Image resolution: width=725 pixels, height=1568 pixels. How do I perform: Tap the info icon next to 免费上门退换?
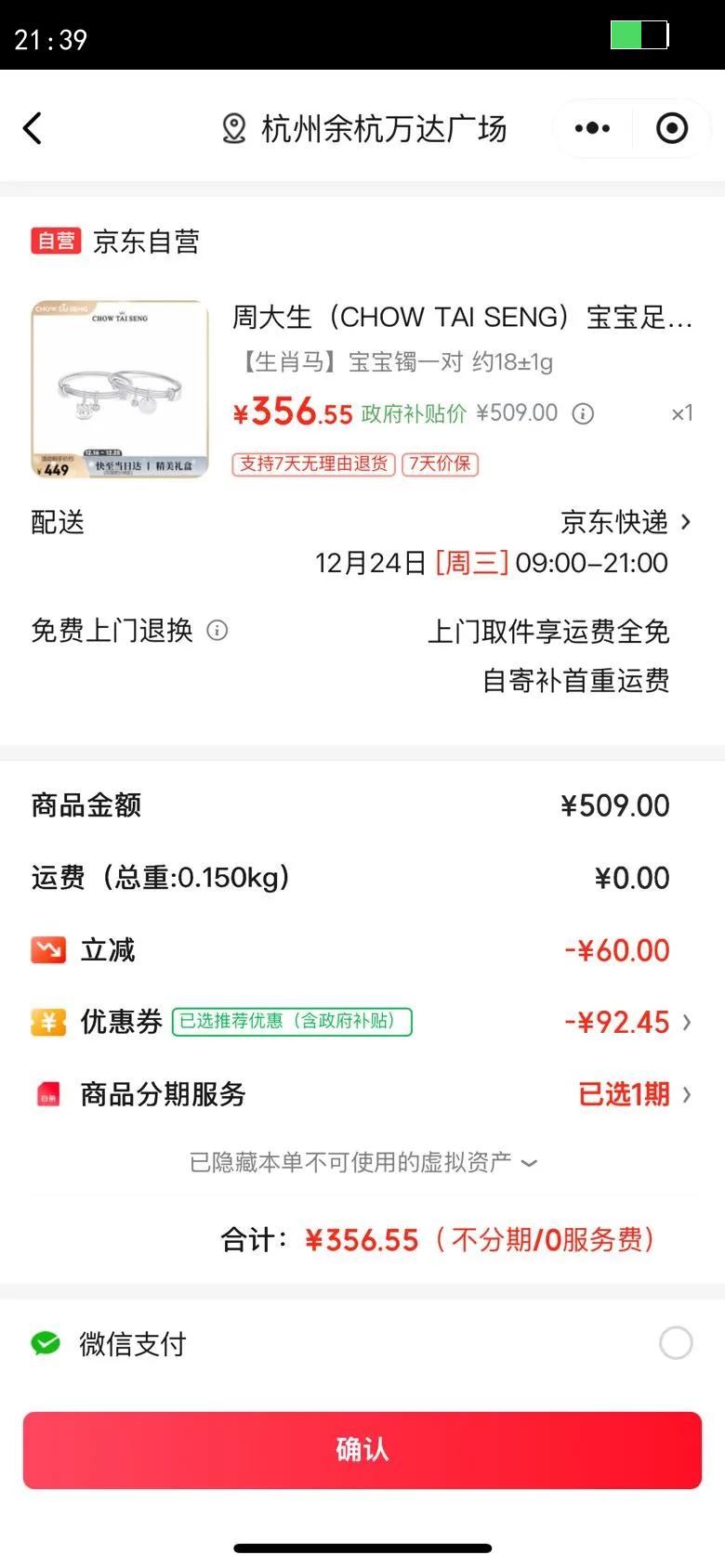pos(217,631)
